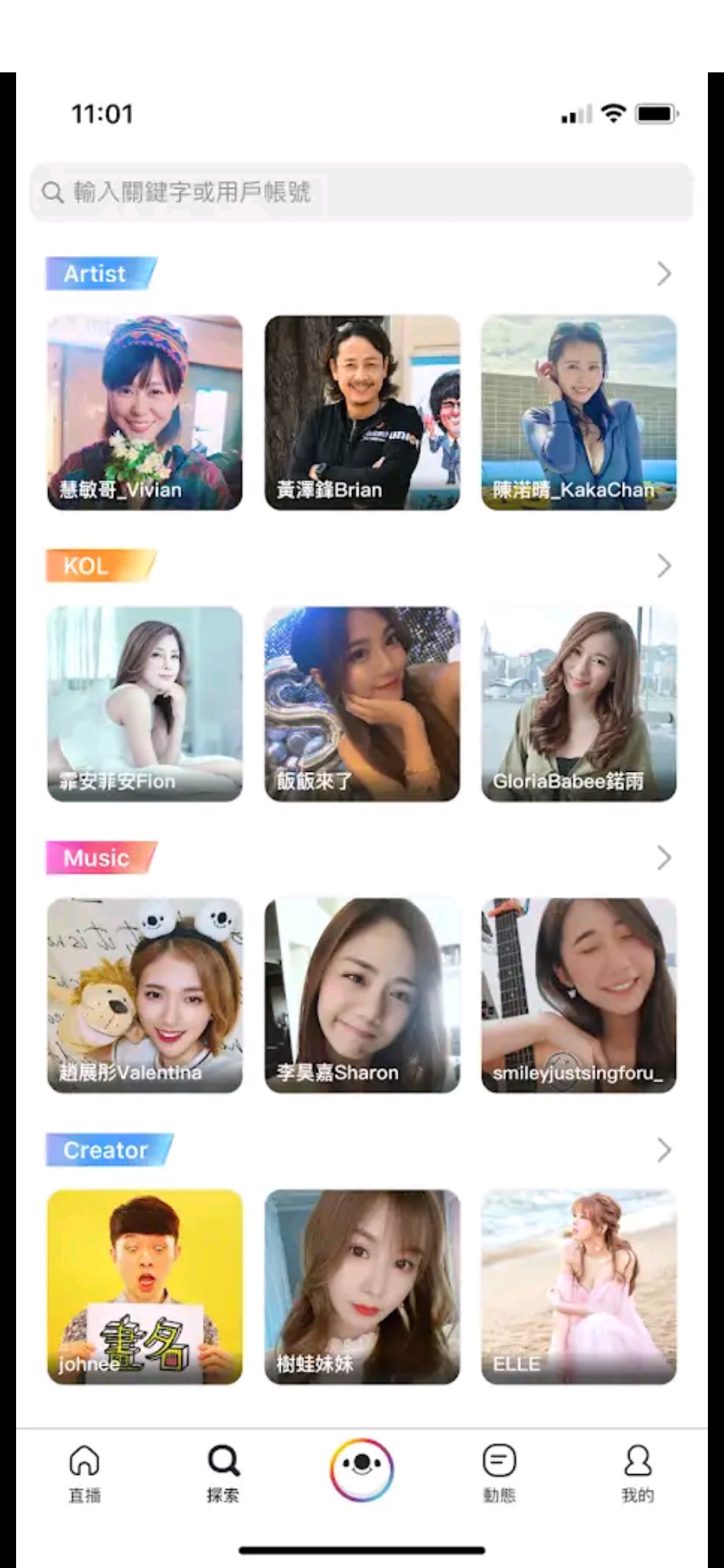Open 李昊嘉Sharon's card

coord(362,996)
